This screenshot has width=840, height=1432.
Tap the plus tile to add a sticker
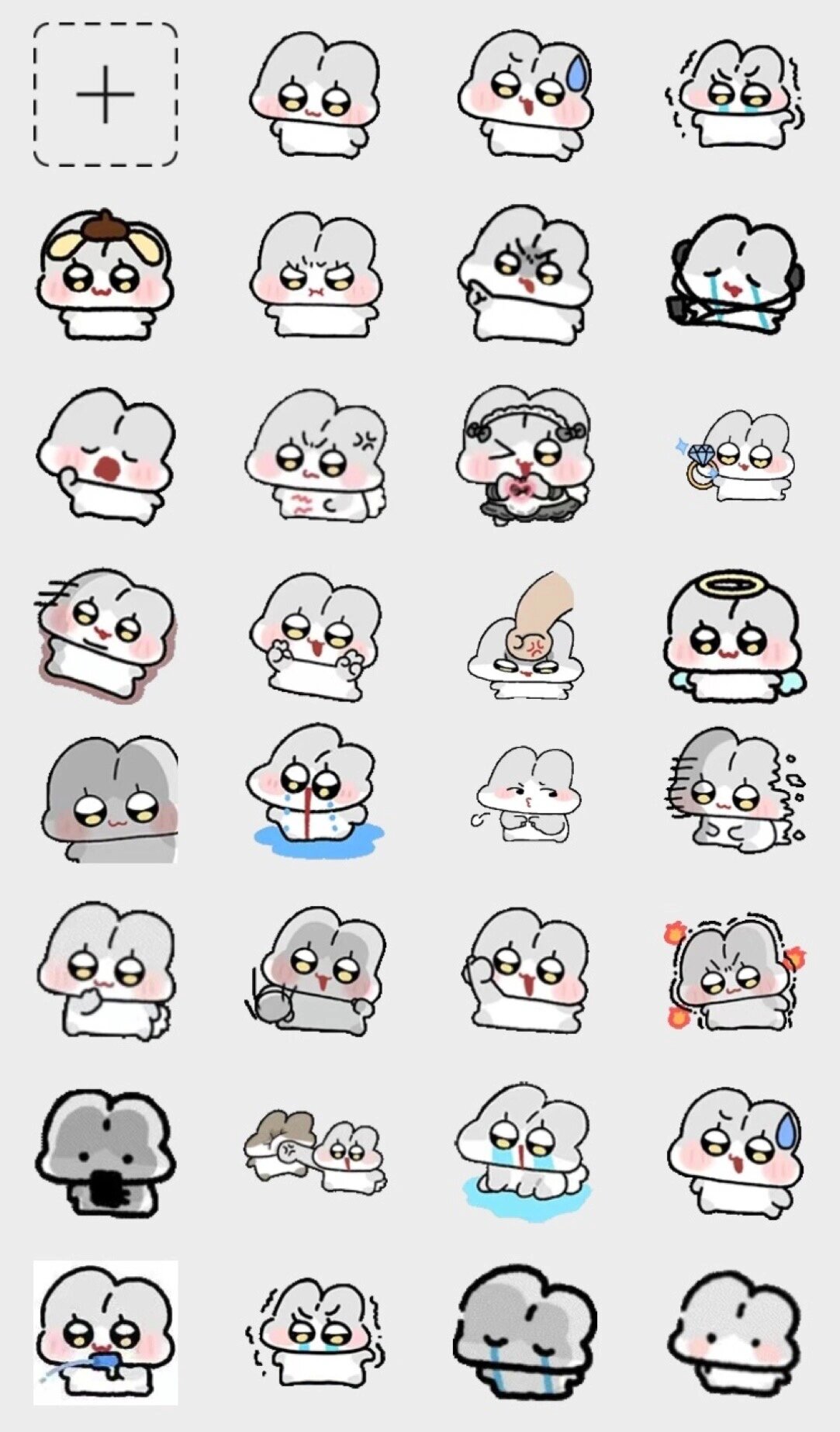tap(105, 95)
